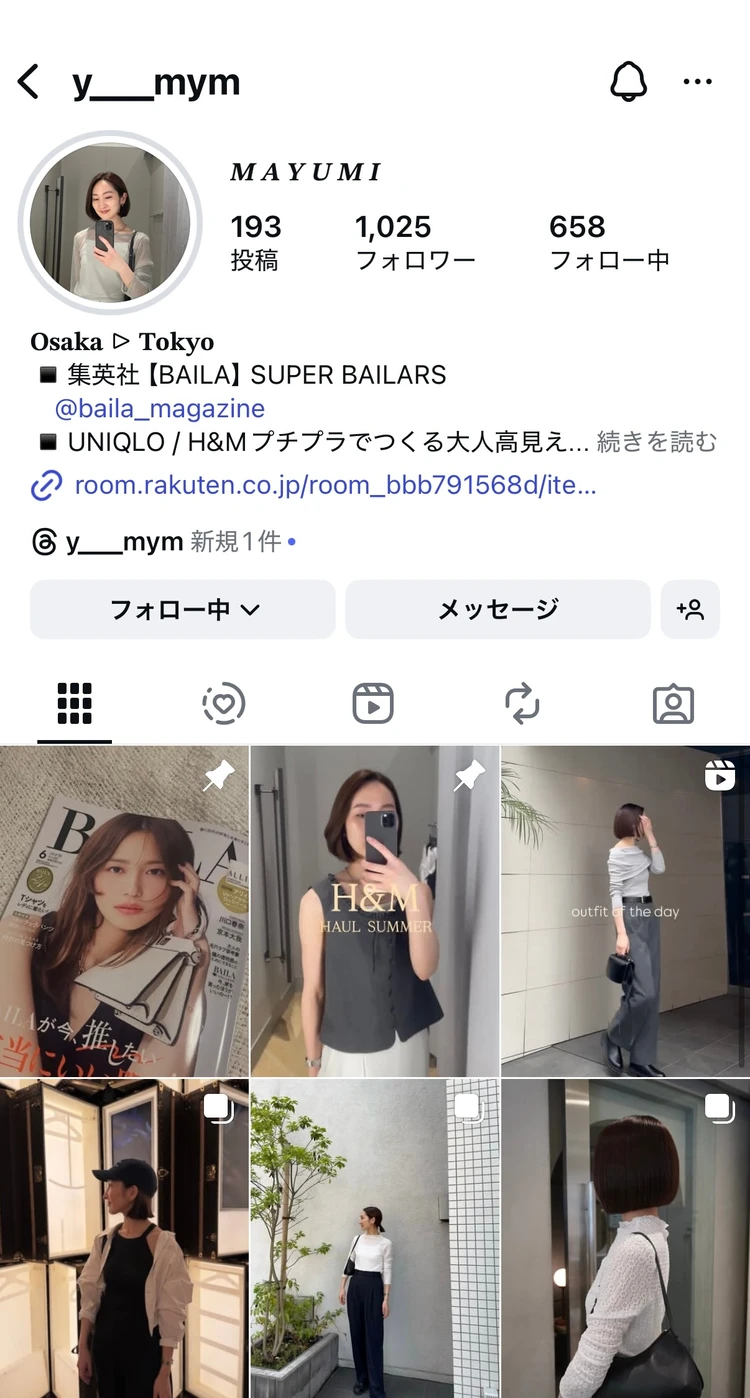Expand the フォロー中 dropdown
Screen dimensions: 750x1398
[x=182, y=609]
